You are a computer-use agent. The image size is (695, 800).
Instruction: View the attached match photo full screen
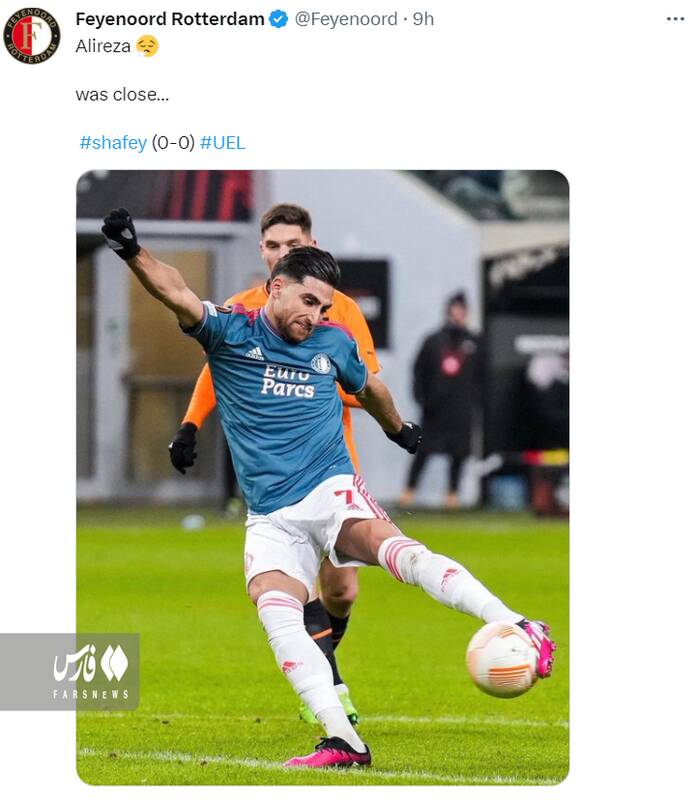tap(322, 477)
